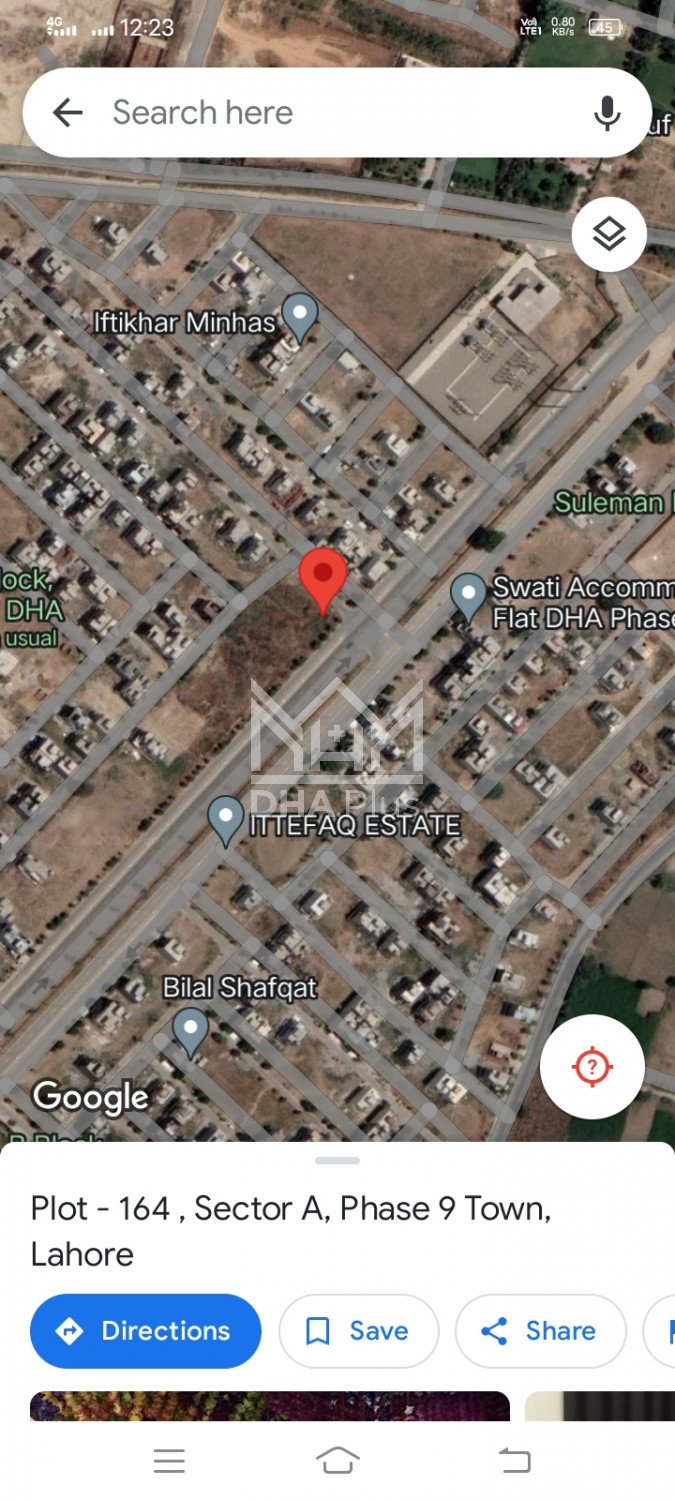Open the Swati Accommodation place marker
675x1500 pixels.
pyautogui.click(x=468, y=596)
